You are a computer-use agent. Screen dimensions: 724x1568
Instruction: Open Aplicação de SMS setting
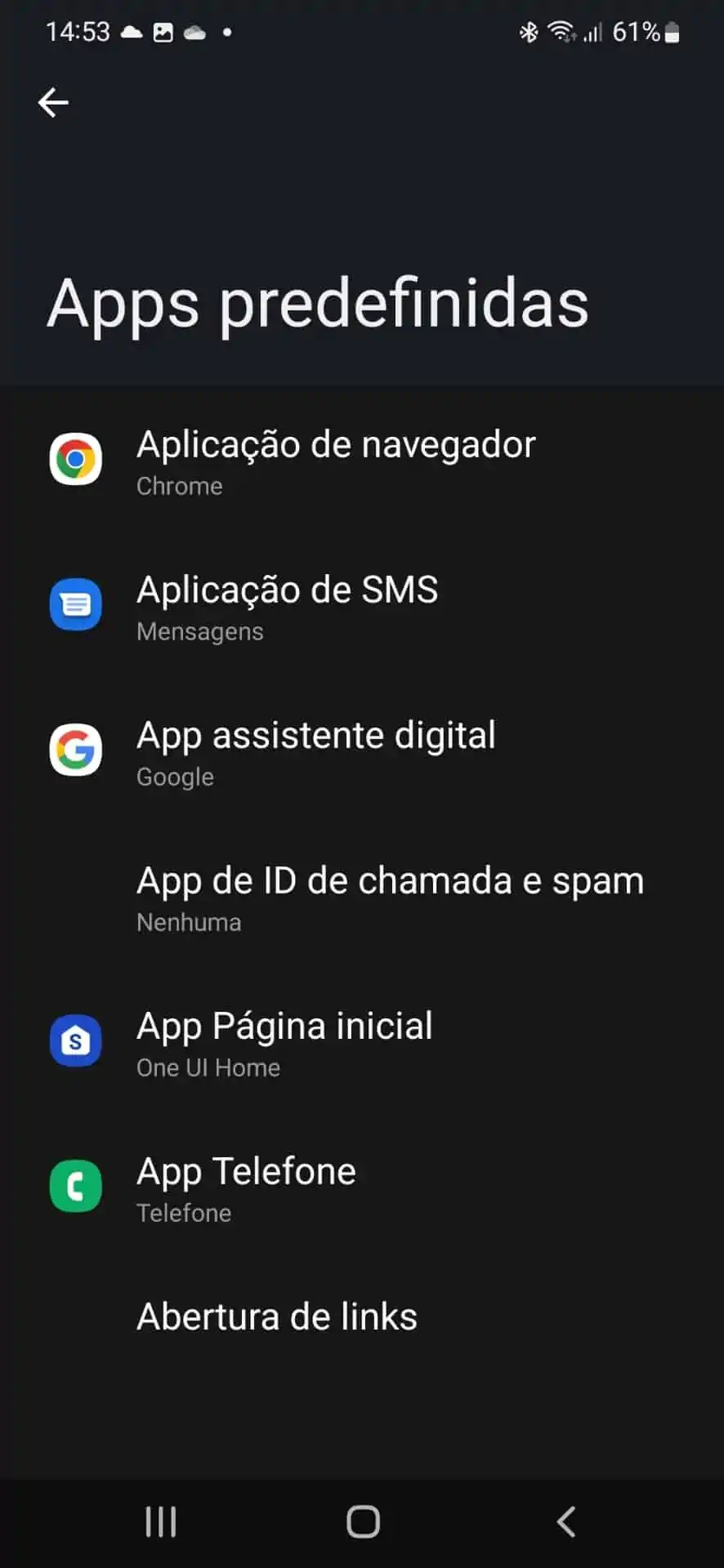pos(362,605)
